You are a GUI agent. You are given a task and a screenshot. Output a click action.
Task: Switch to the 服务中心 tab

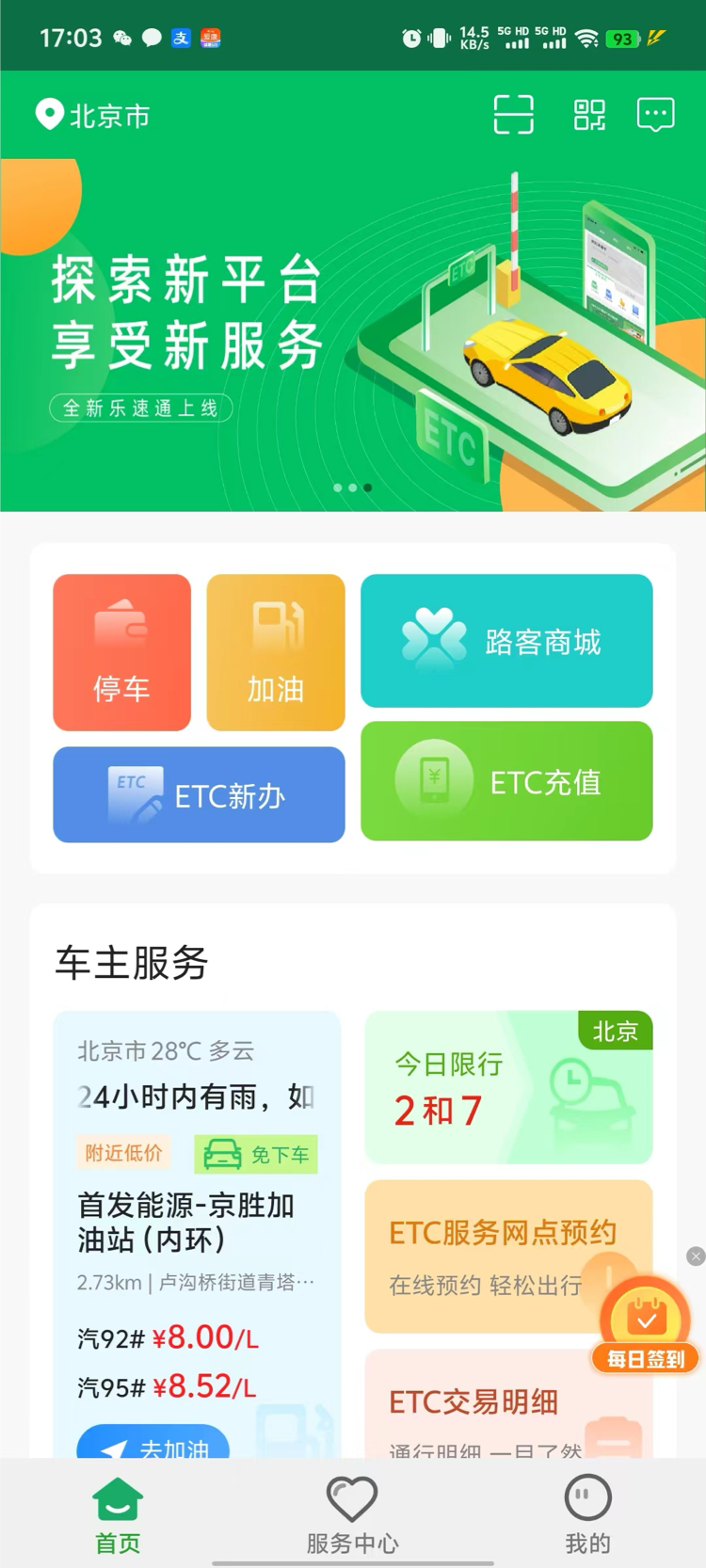[352, 1513]
